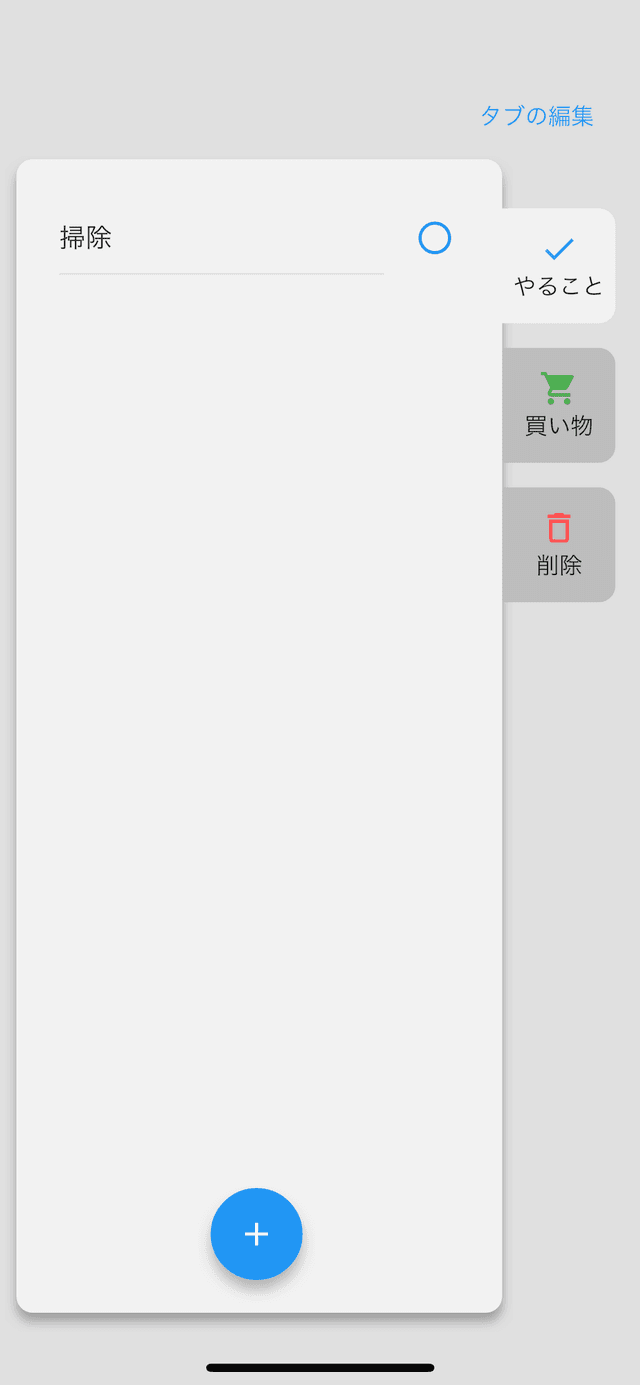
Task: Tap the タブの編集 link
Action: pyautogui.click(x=537, y=116)
